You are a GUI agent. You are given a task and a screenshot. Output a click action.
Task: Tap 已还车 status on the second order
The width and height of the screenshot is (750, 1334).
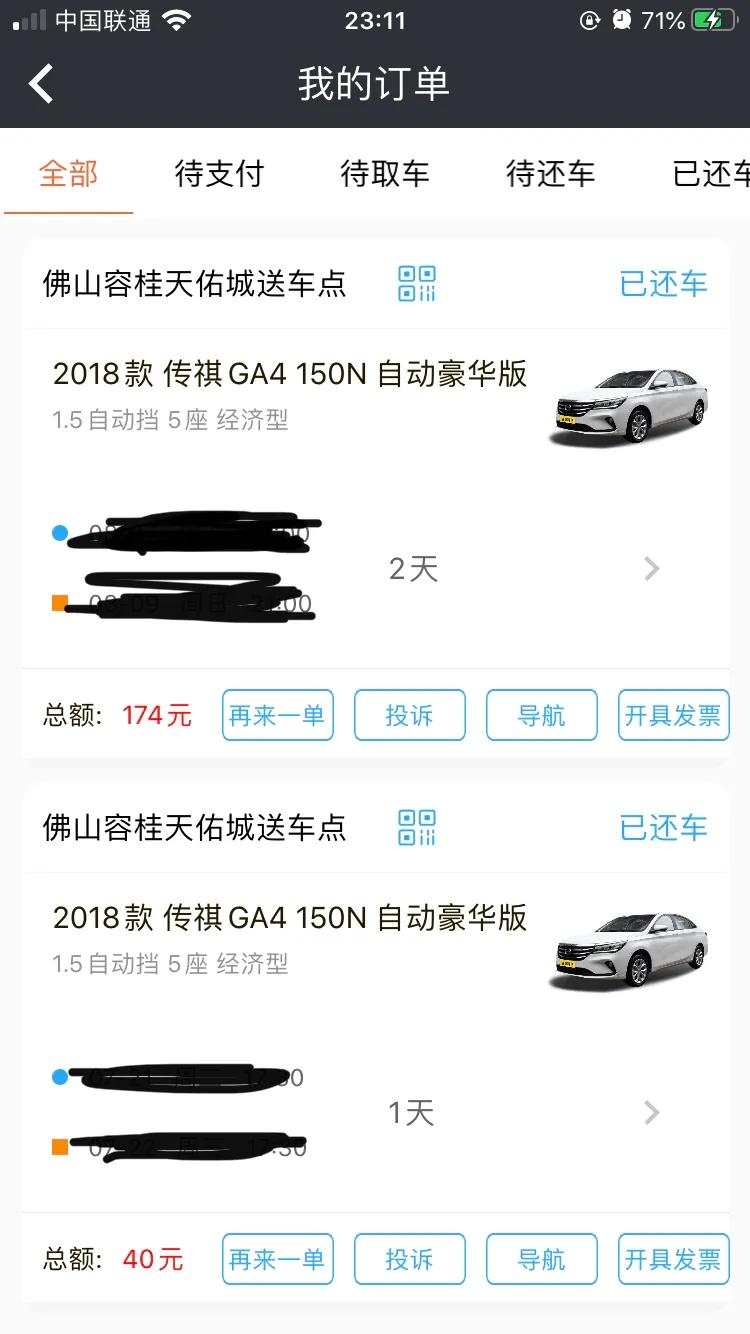(663, 828)
